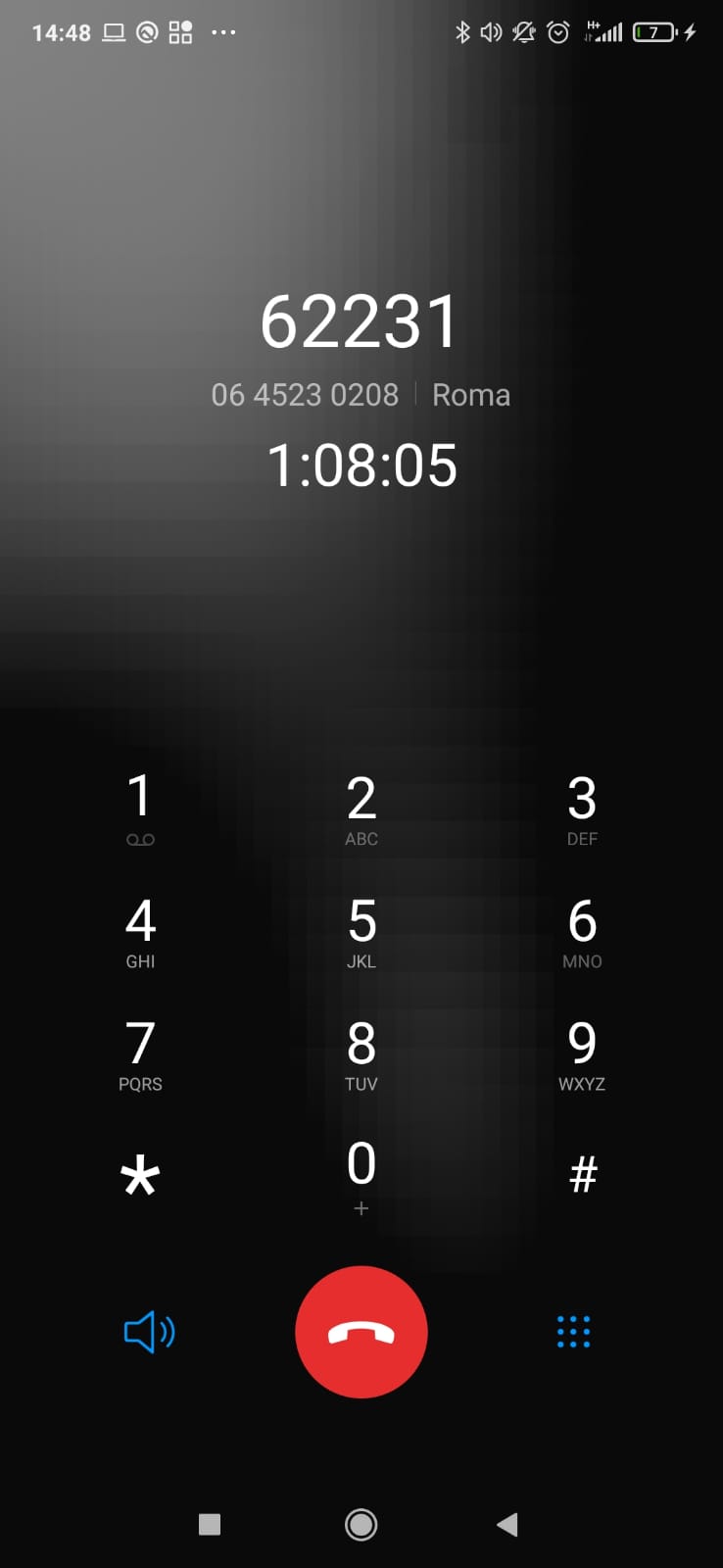Tap the 6 MNO key
723x1568 pixels.
click(582, 932)
